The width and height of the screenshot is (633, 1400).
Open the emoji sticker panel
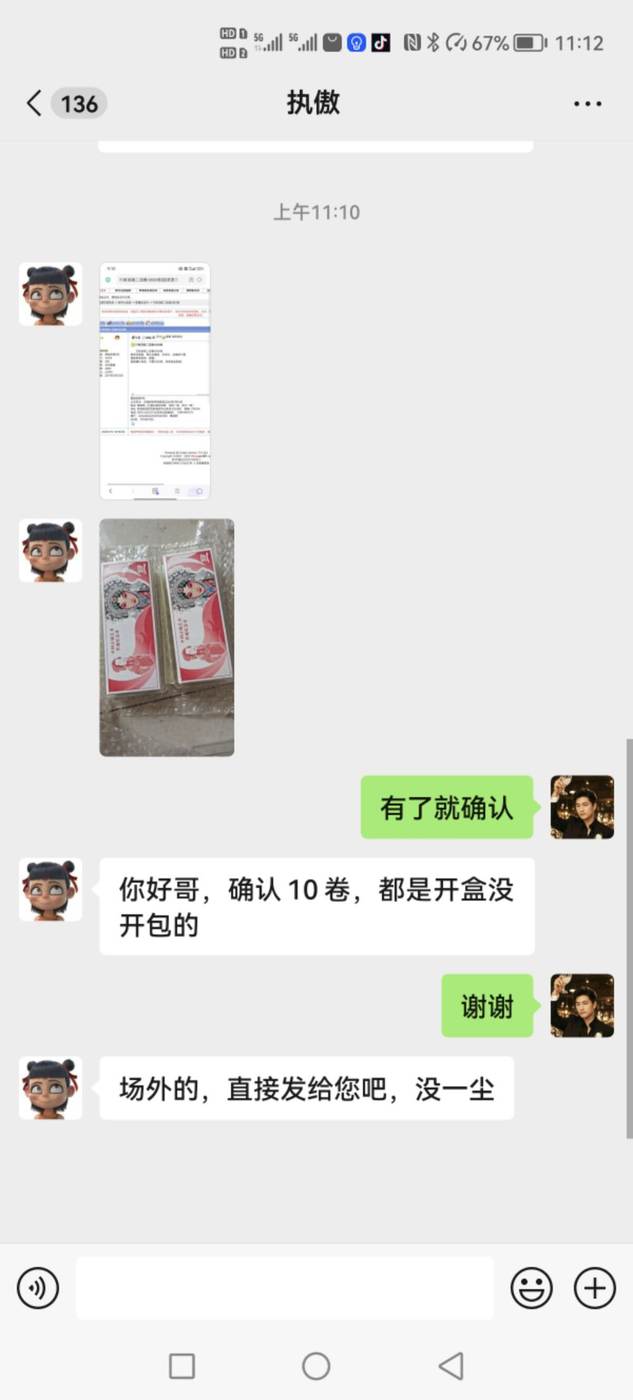coord(531,1288)
